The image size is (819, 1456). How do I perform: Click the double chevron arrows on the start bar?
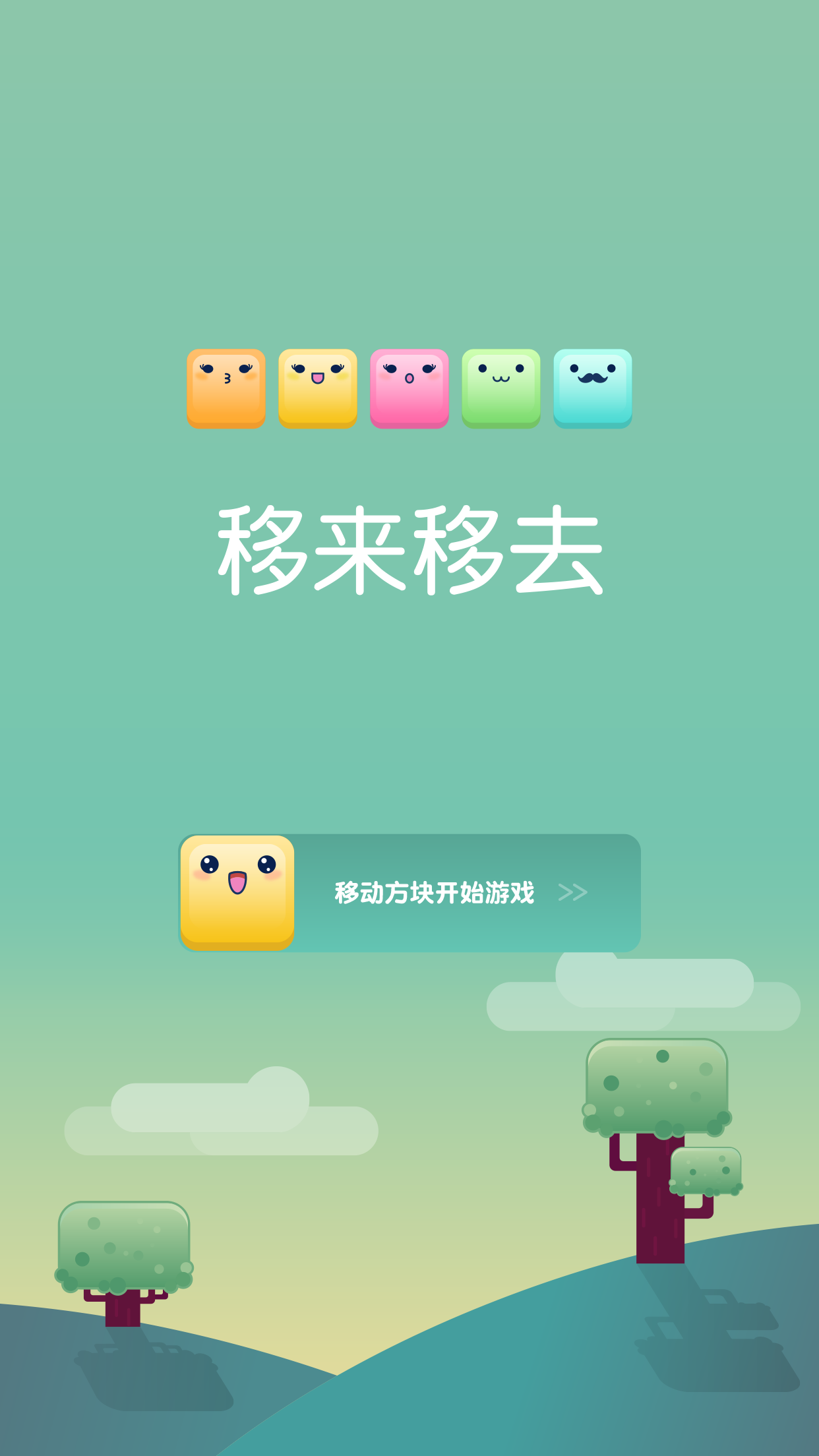click(574, 893)
